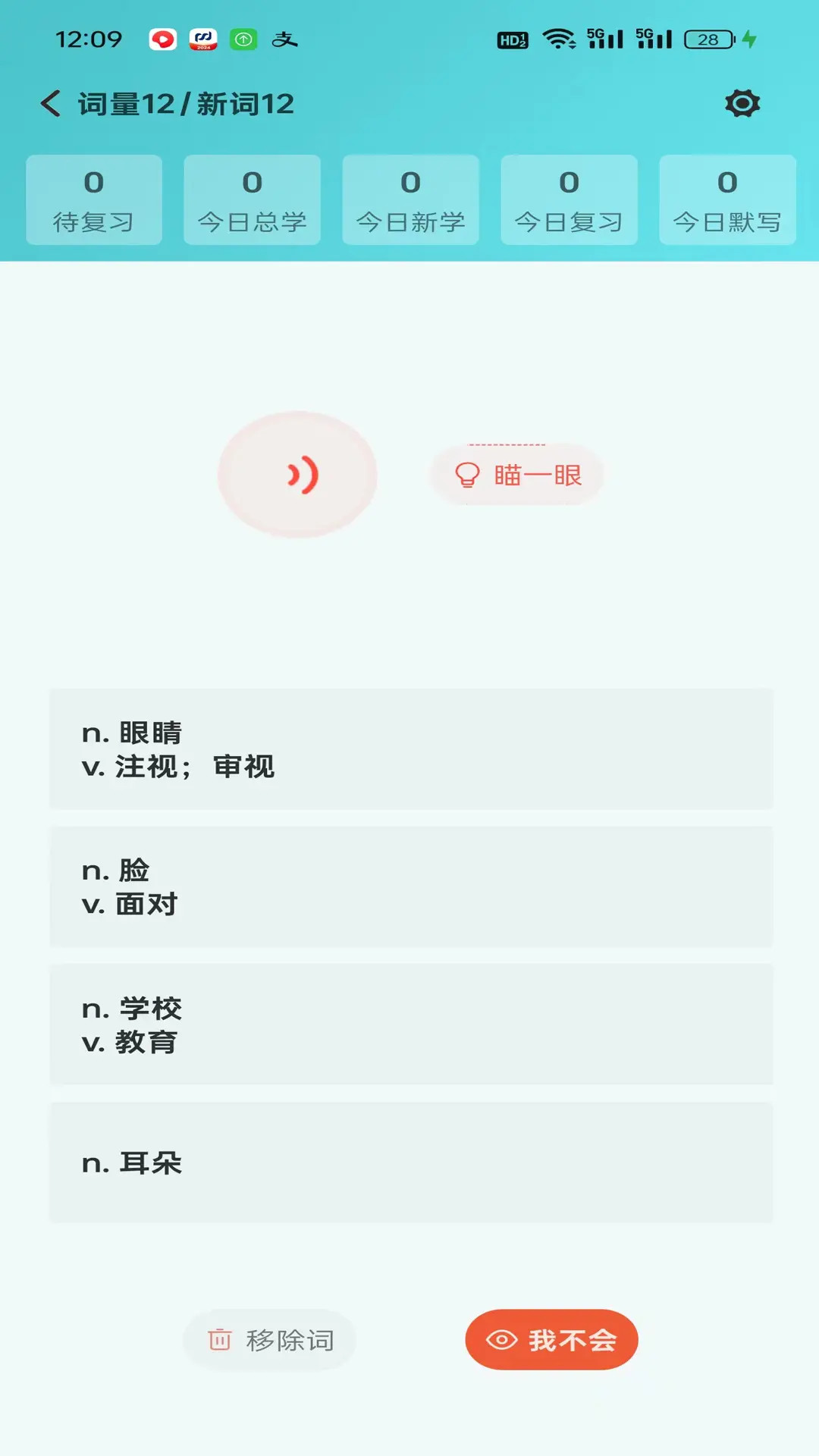Click the trash icon on 移除词 button
Viewport: 819px width, 1456px height.
click(x=218, y=1340)
